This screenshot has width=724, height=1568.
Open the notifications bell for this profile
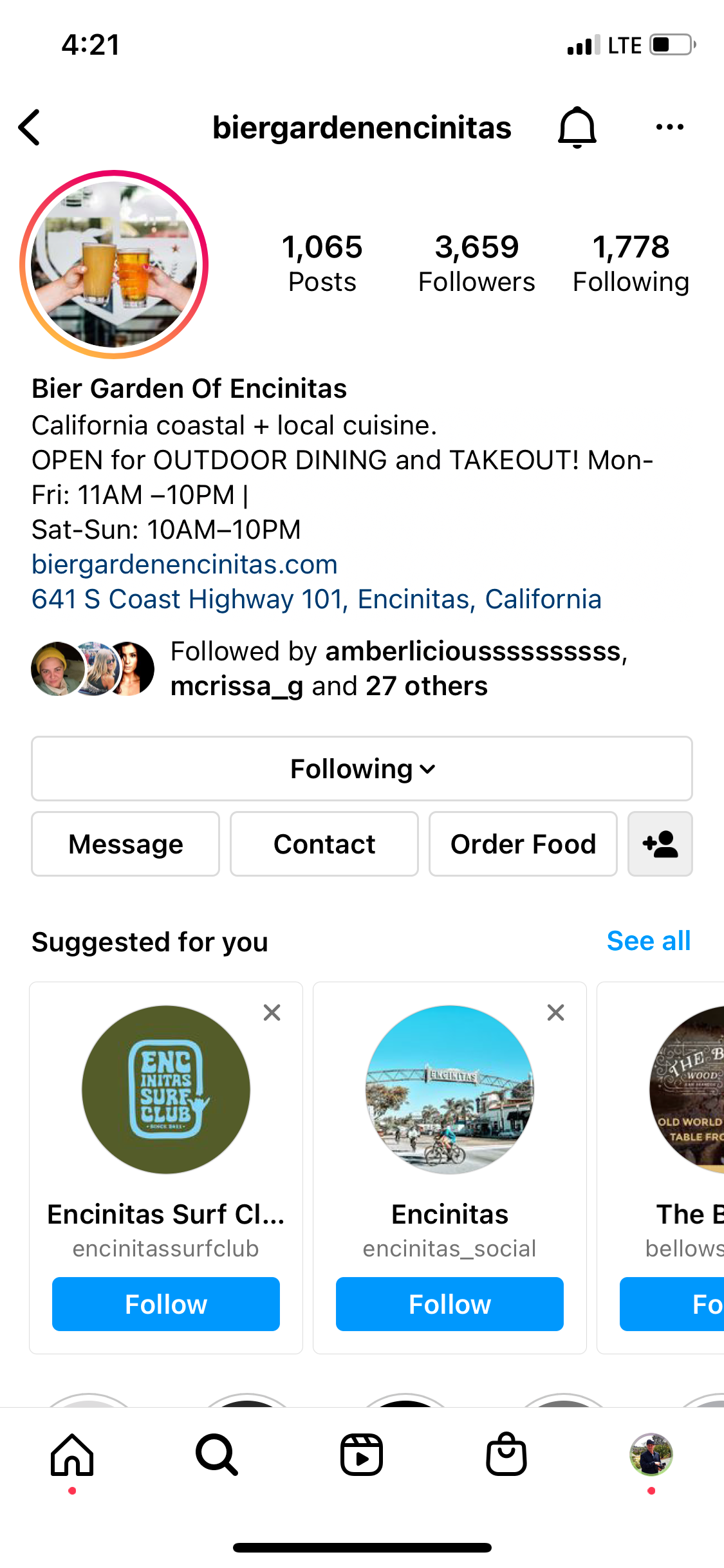[577, 127]
